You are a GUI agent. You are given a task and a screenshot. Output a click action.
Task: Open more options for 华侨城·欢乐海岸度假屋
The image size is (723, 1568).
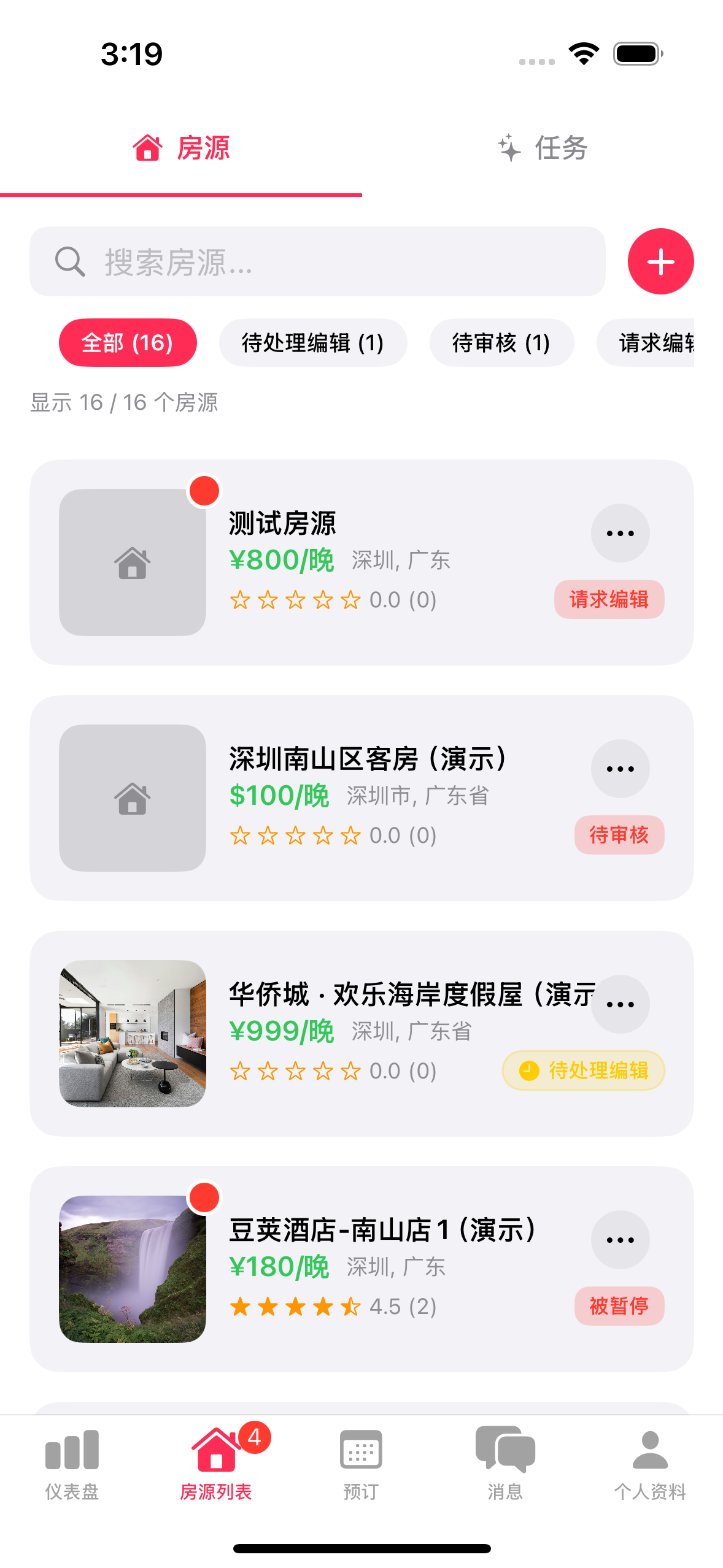[x=620, y=1004]
